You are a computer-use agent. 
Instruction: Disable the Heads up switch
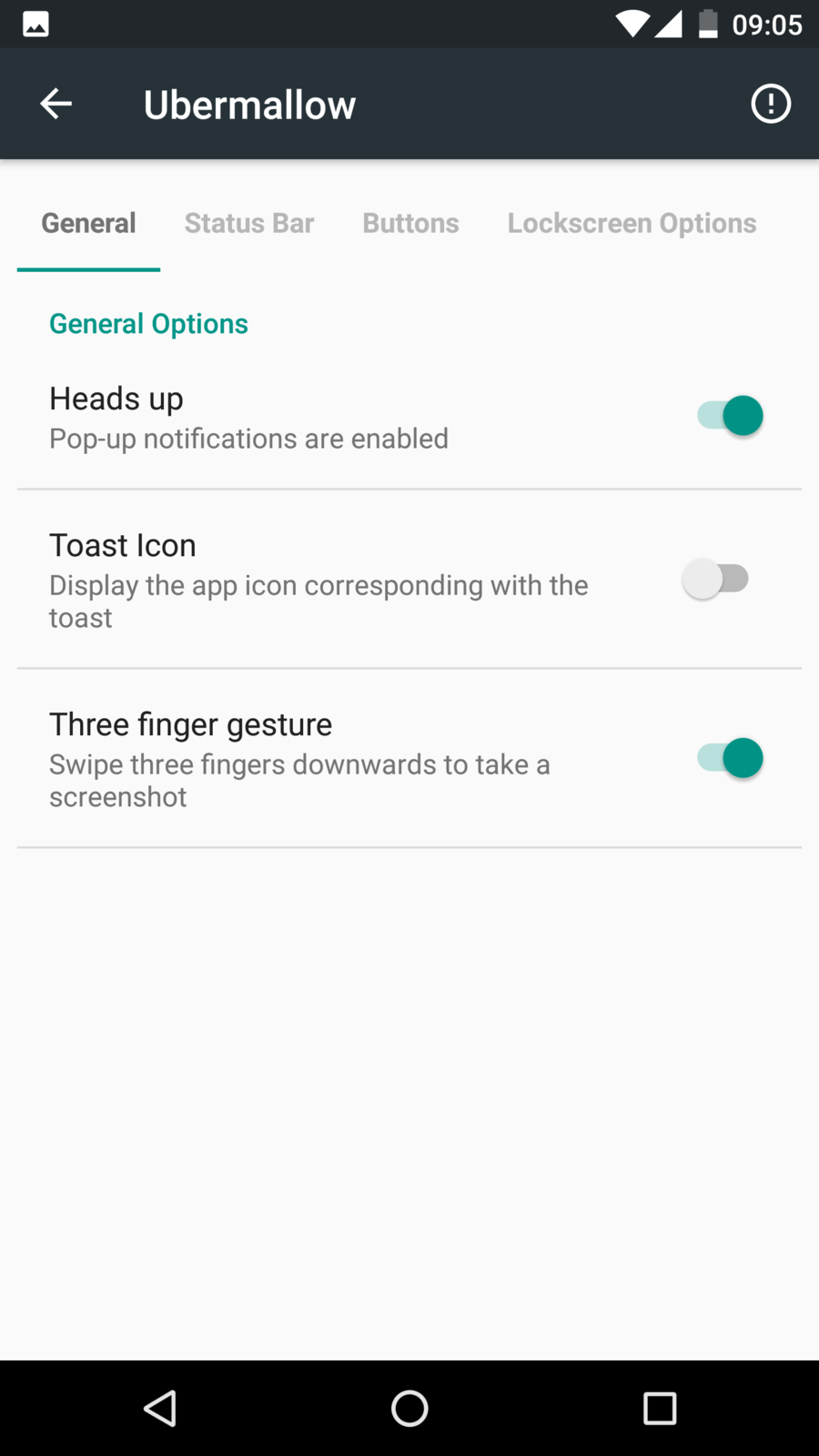click(730, 416)
